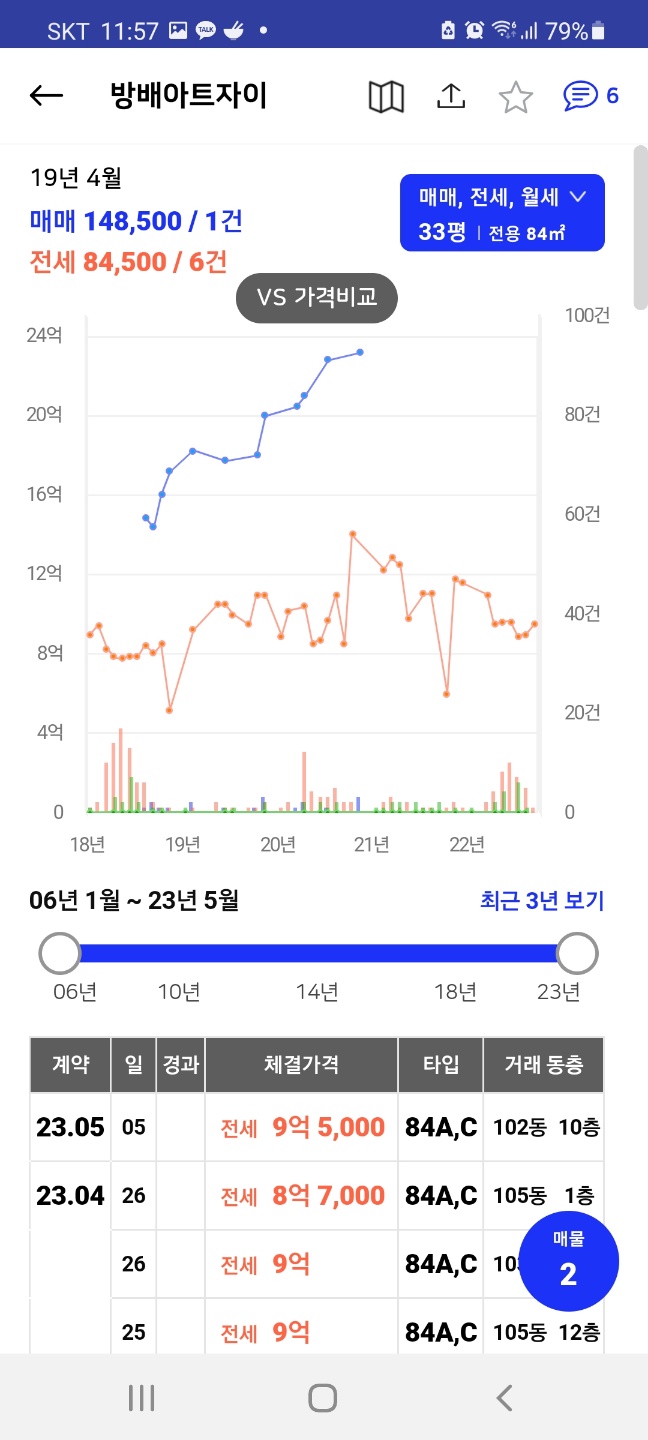Select the 최근 3년 보기 link
Screen dimensions: 648x1440
[542, 901]
